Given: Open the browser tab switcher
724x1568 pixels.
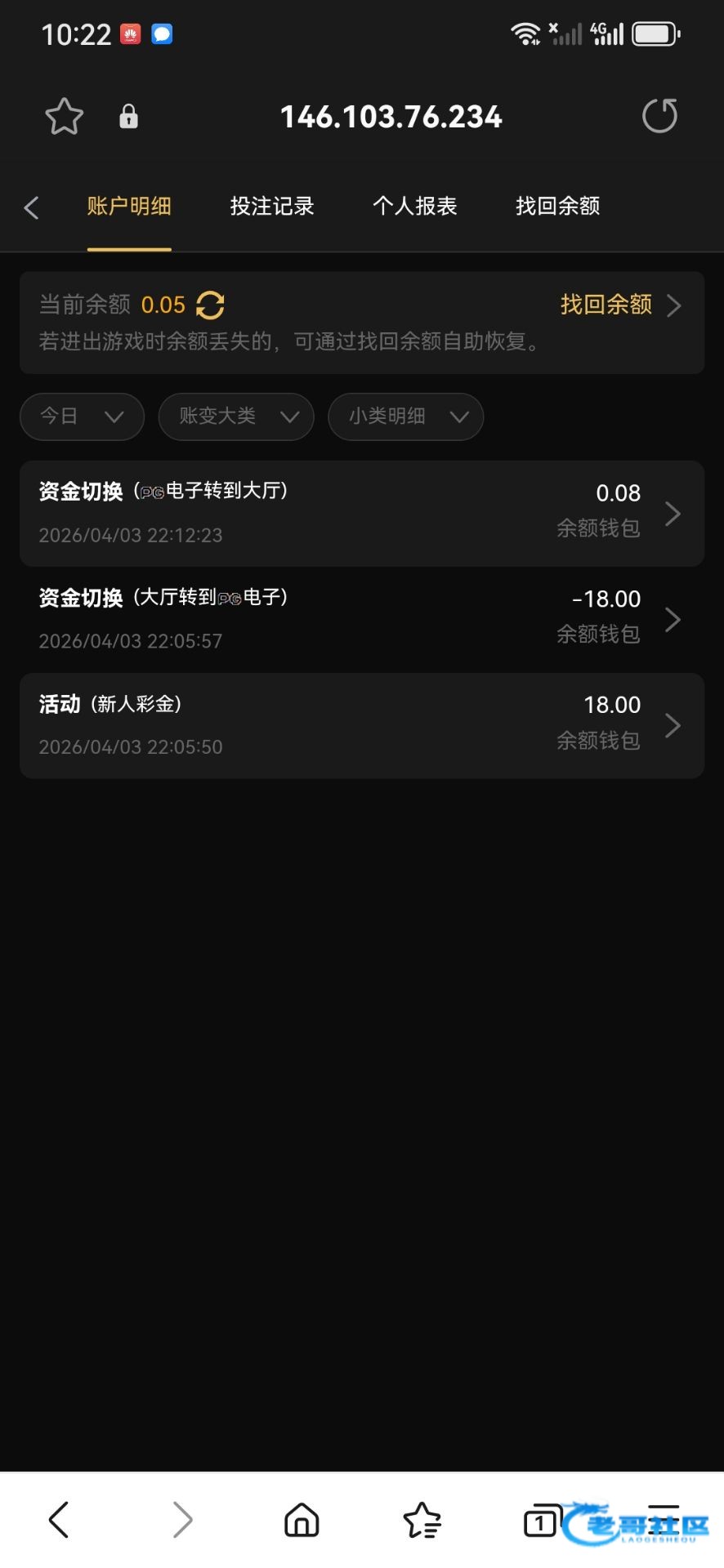Looking at the screenshot, I should click(x=539, y=1522).
